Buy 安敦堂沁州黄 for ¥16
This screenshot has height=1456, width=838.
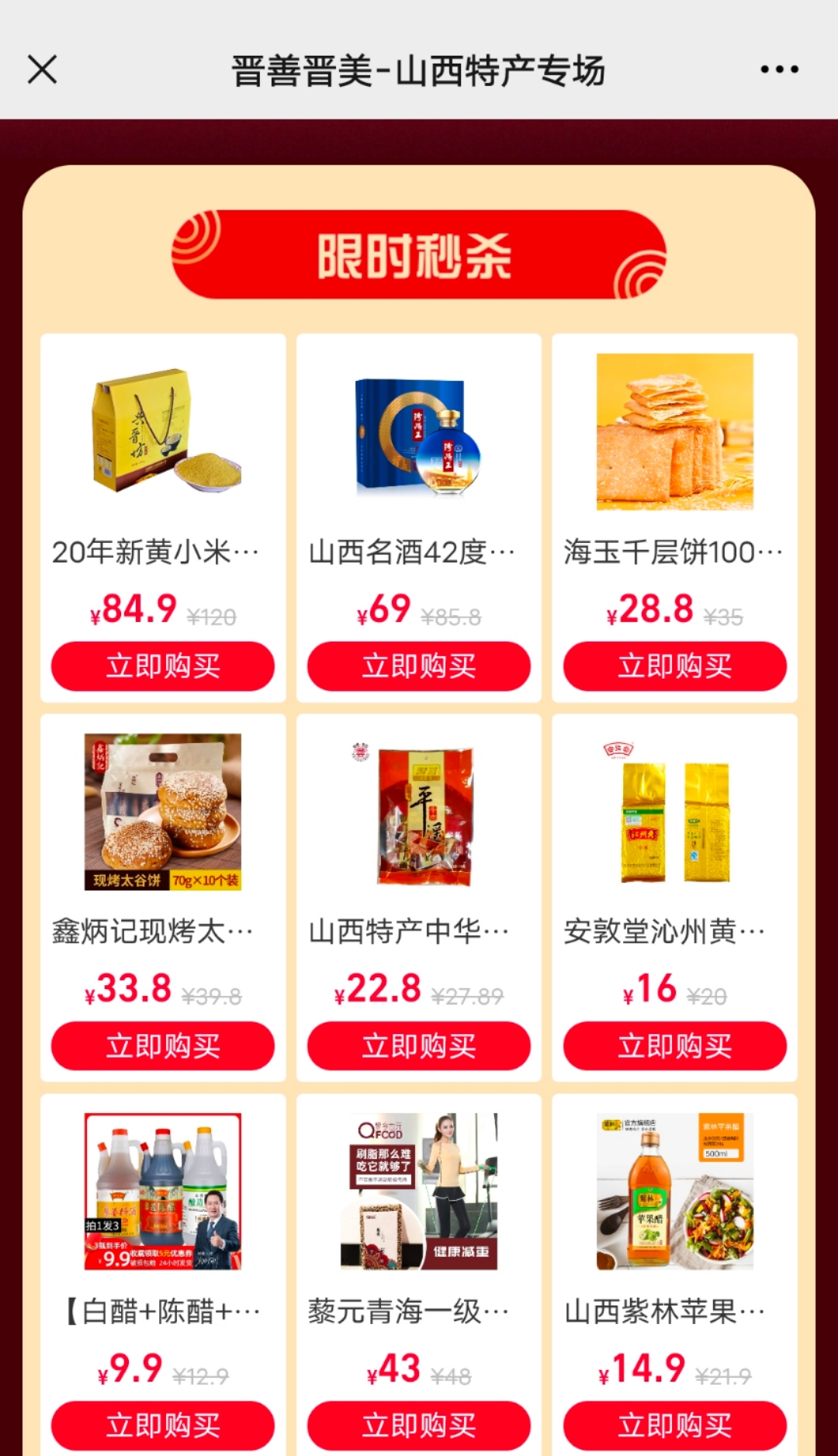[674, 1046]
